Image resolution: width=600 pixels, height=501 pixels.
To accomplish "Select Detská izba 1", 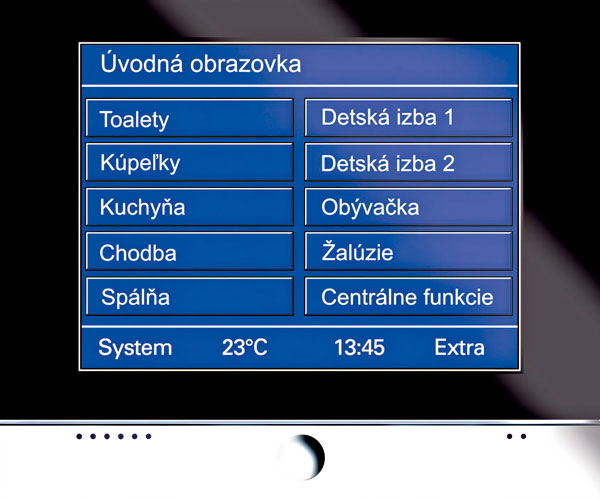I will click(408, 118).
